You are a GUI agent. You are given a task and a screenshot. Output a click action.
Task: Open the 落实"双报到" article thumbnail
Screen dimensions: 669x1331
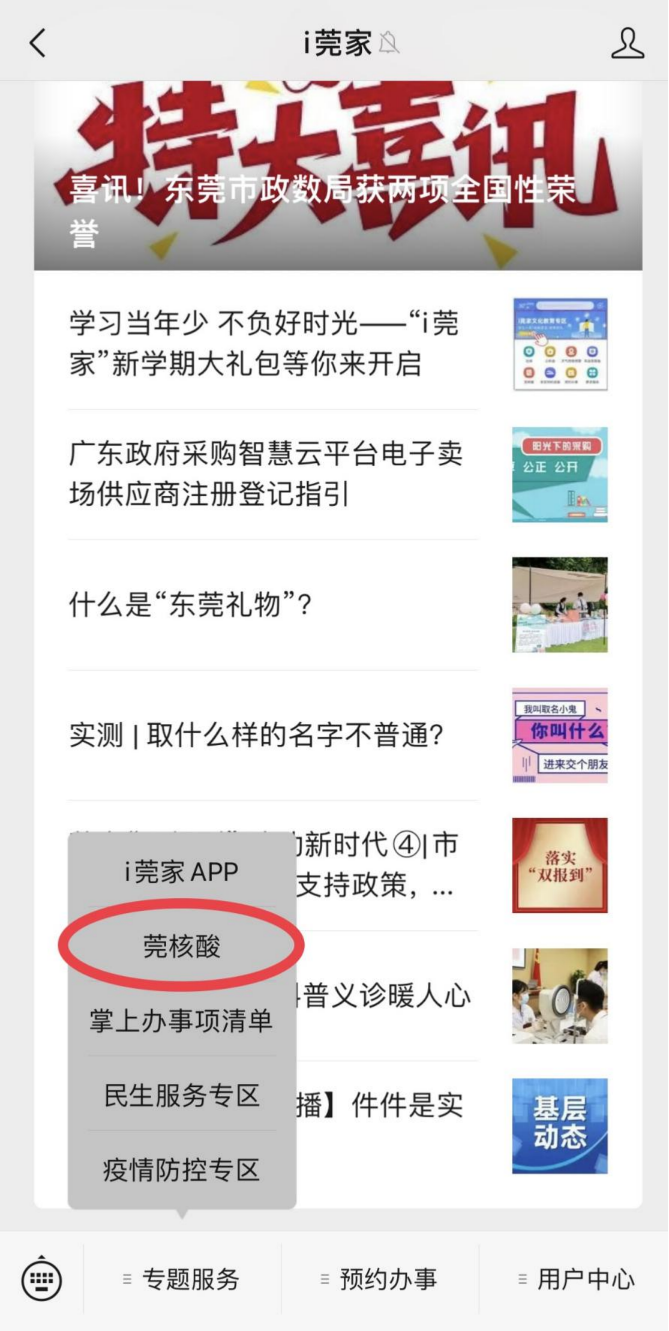pos(559,866)
